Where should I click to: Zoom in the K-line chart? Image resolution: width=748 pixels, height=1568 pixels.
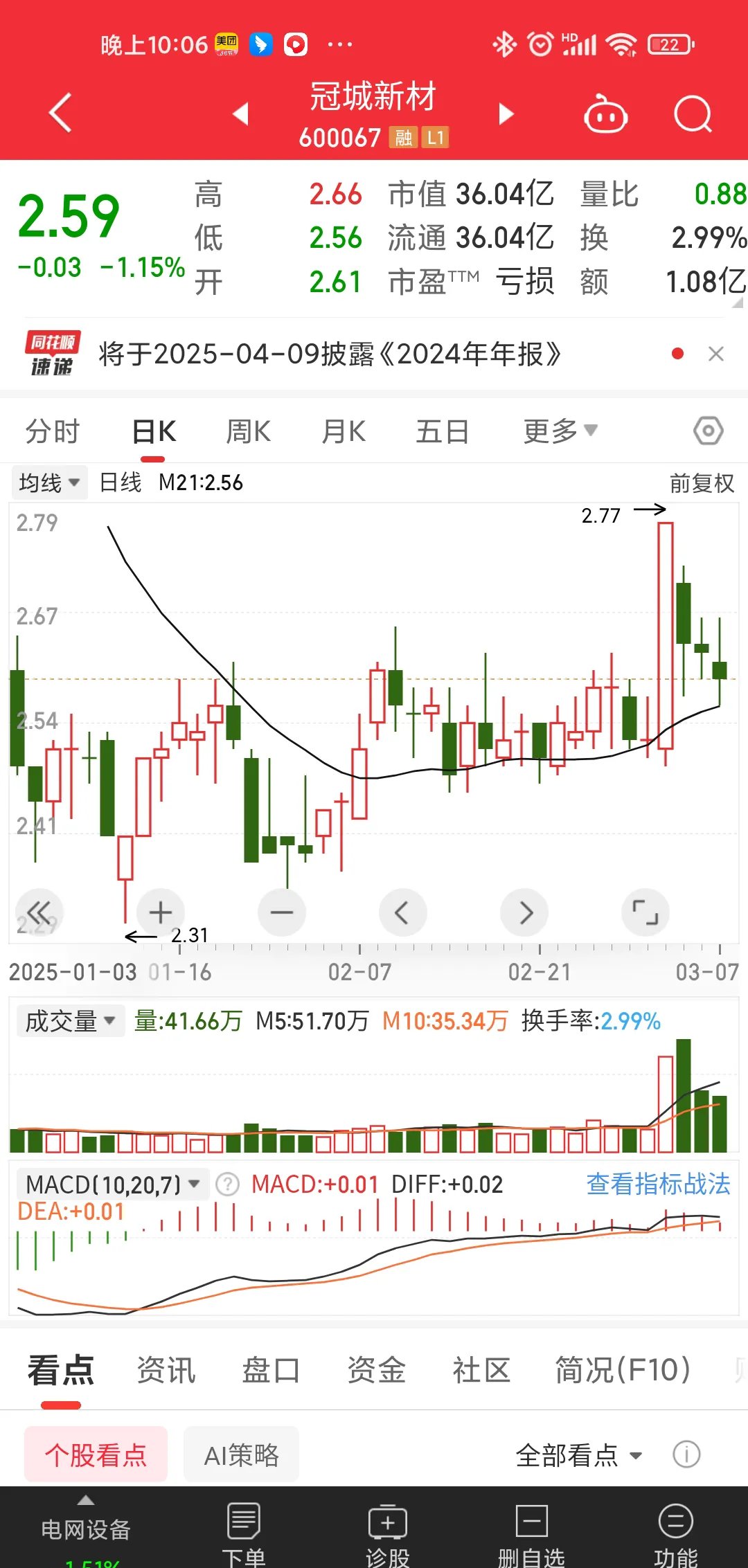tap(161, 912)
